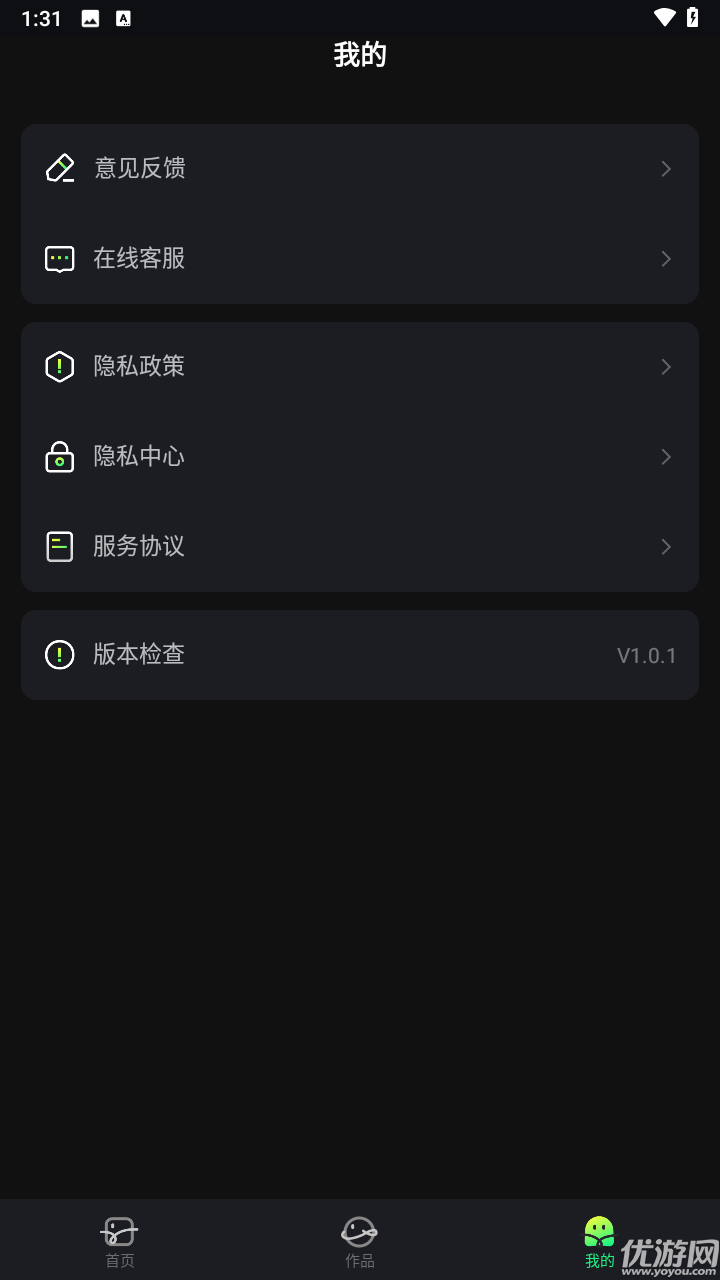Tap the V1.0.1 version label
Image resolution: width=720 pixels, height=1280 pixels.
(647, 654)
